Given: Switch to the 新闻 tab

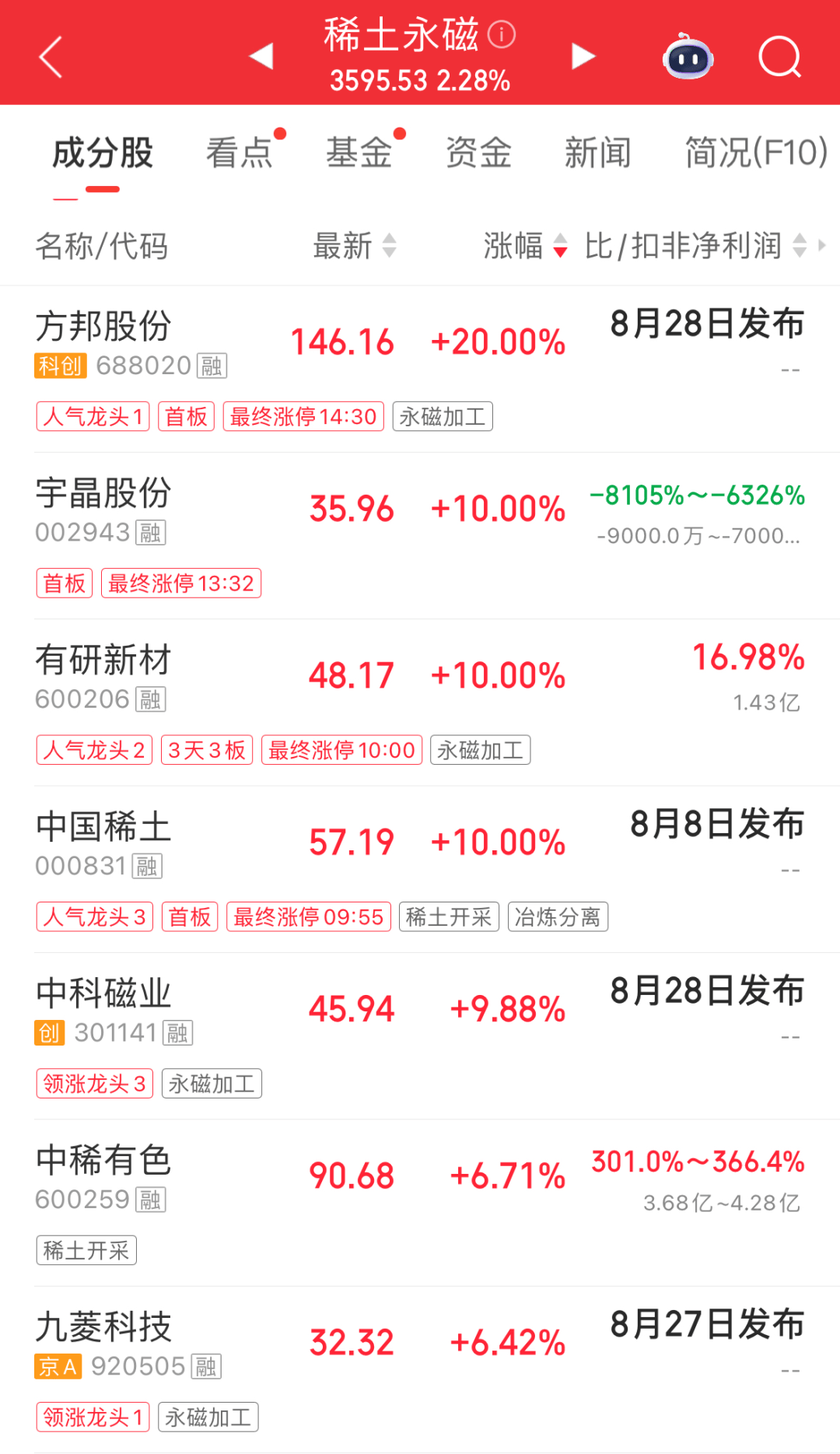Looking at the screenshot, I should tap(598, 152).
